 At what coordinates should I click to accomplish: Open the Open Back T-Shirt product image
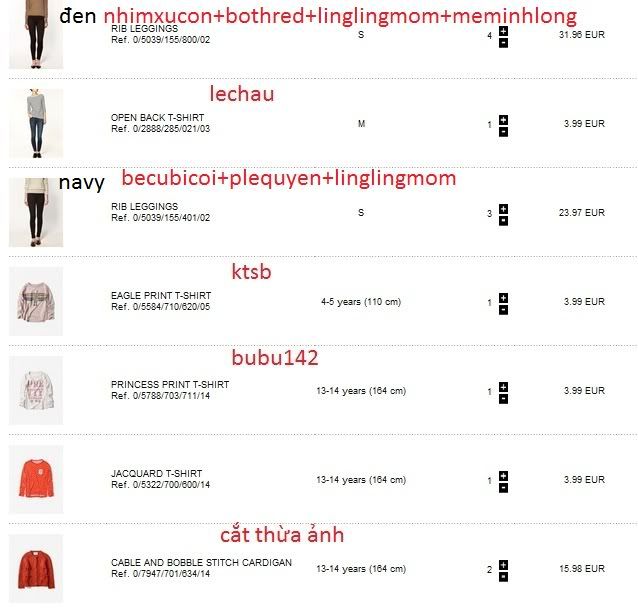(36, 123)
